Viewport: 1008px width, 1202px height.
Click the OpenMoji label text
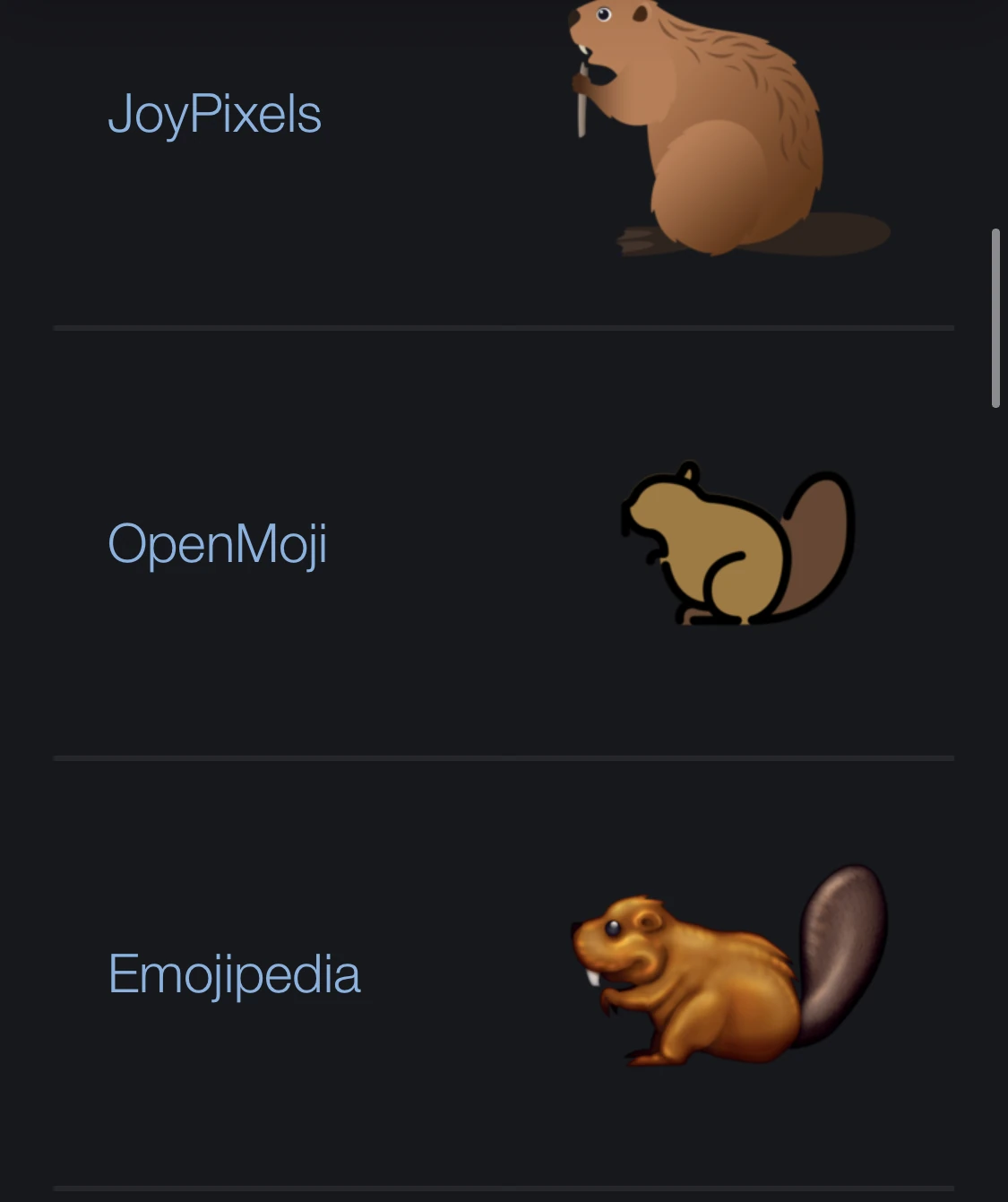tap(217, 544)
